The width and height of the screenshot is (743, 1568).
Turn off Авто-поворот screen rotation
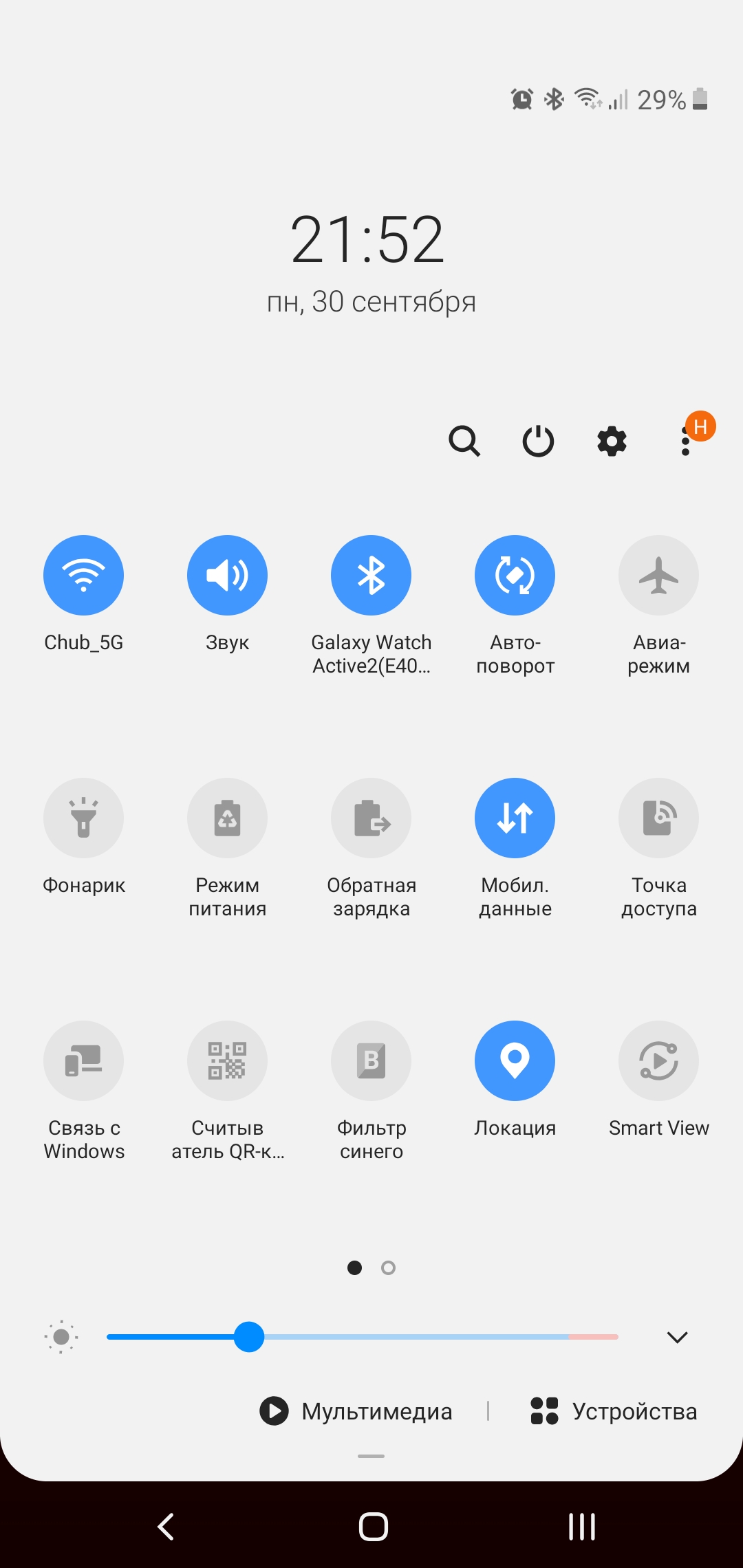point(515,575)
